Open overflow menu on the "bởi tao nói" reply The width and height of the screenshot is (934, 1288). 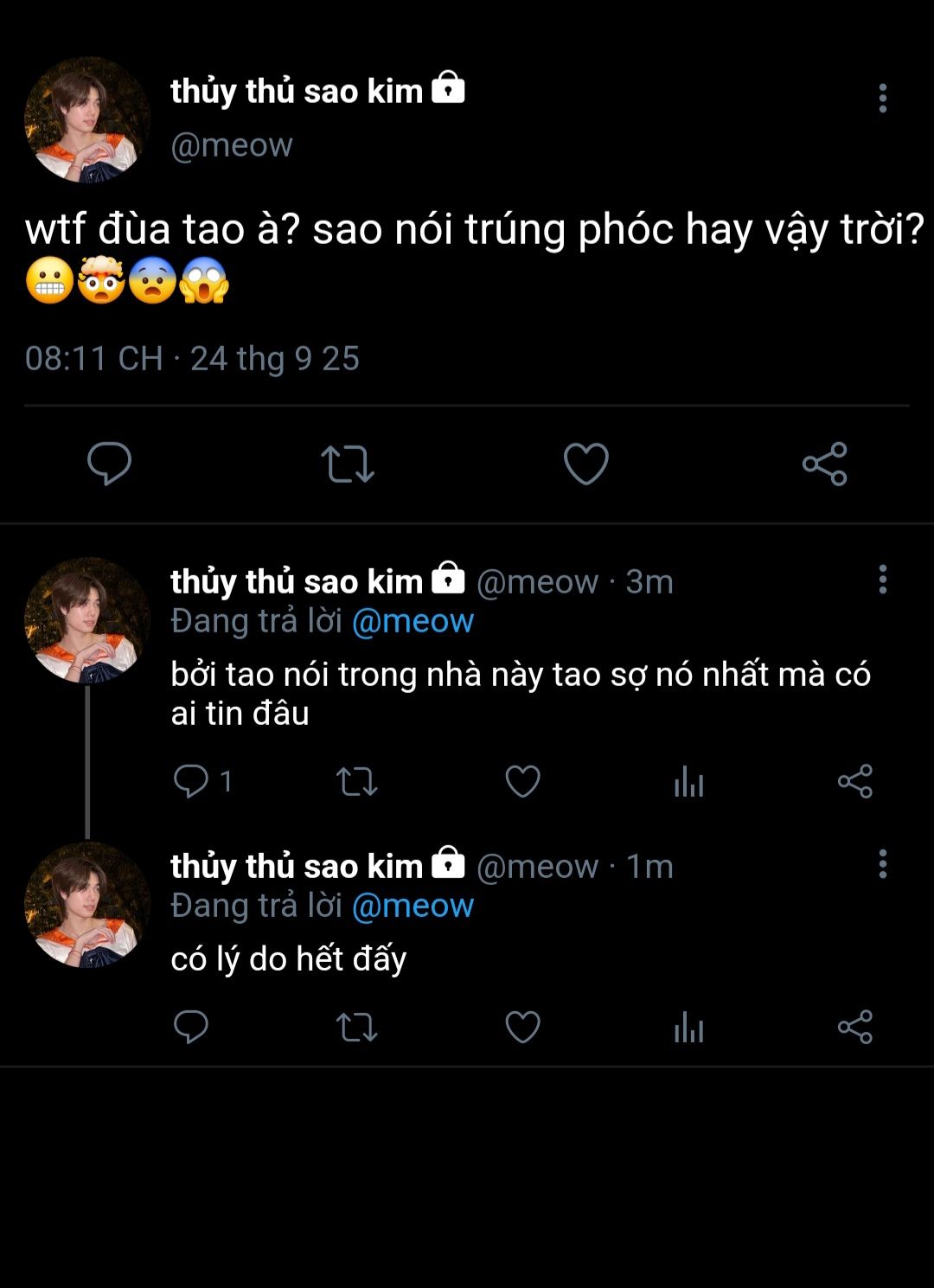point(882,580)
